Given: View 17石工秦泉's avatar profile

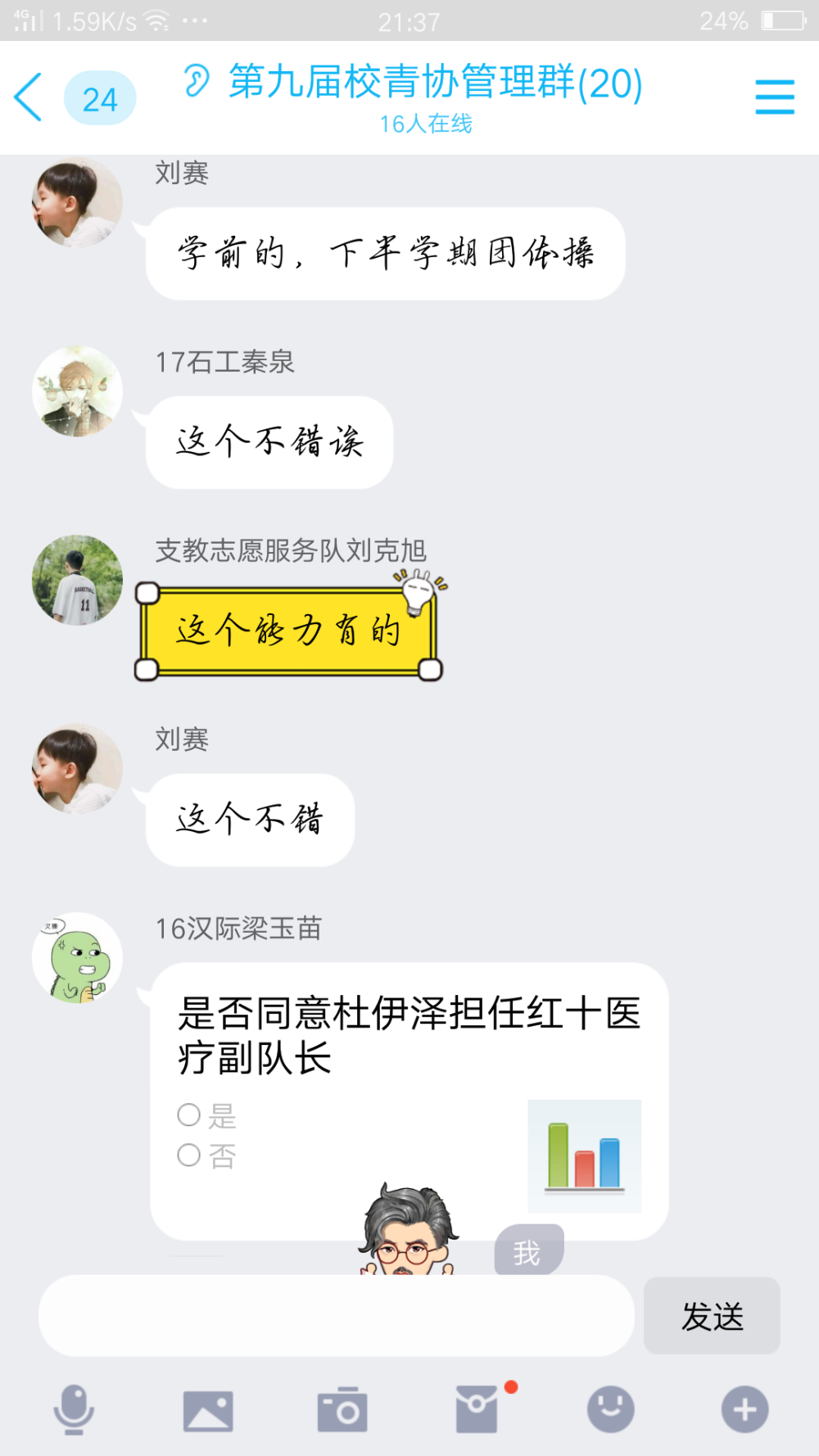Looking at the screenshot, I should point(77,391).
